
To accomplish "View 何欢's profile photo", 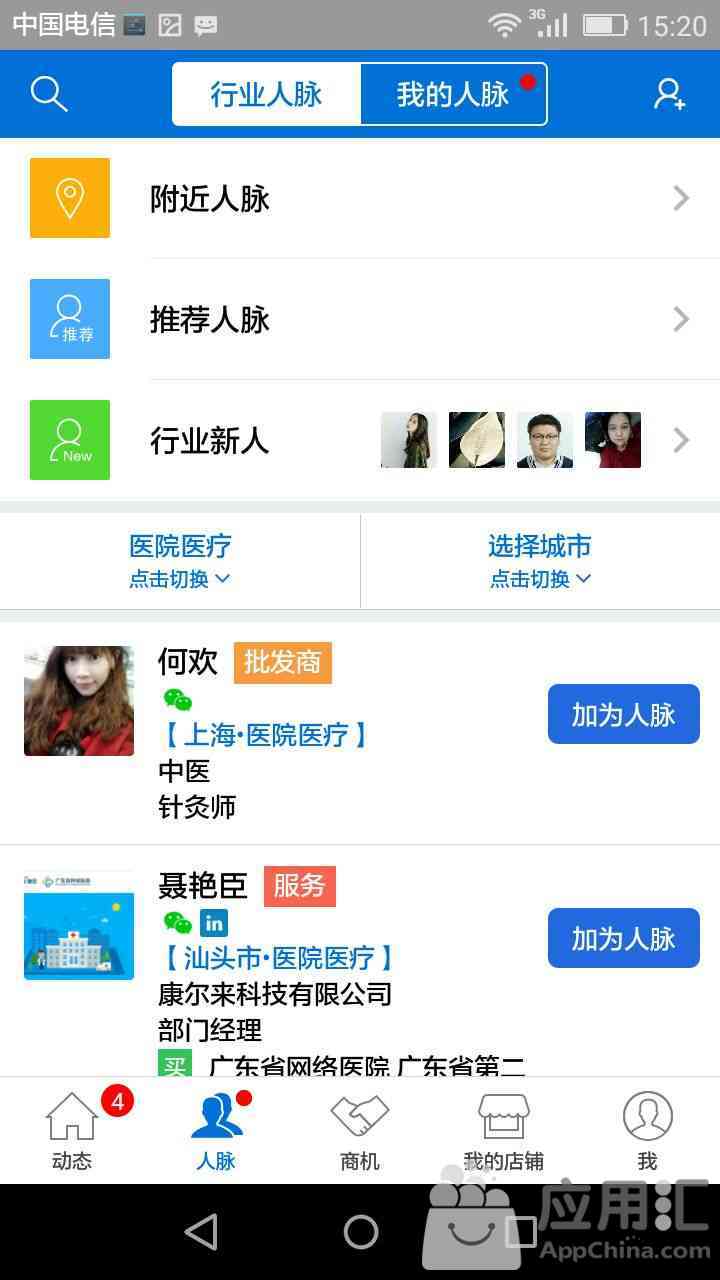I will [79, 700].
